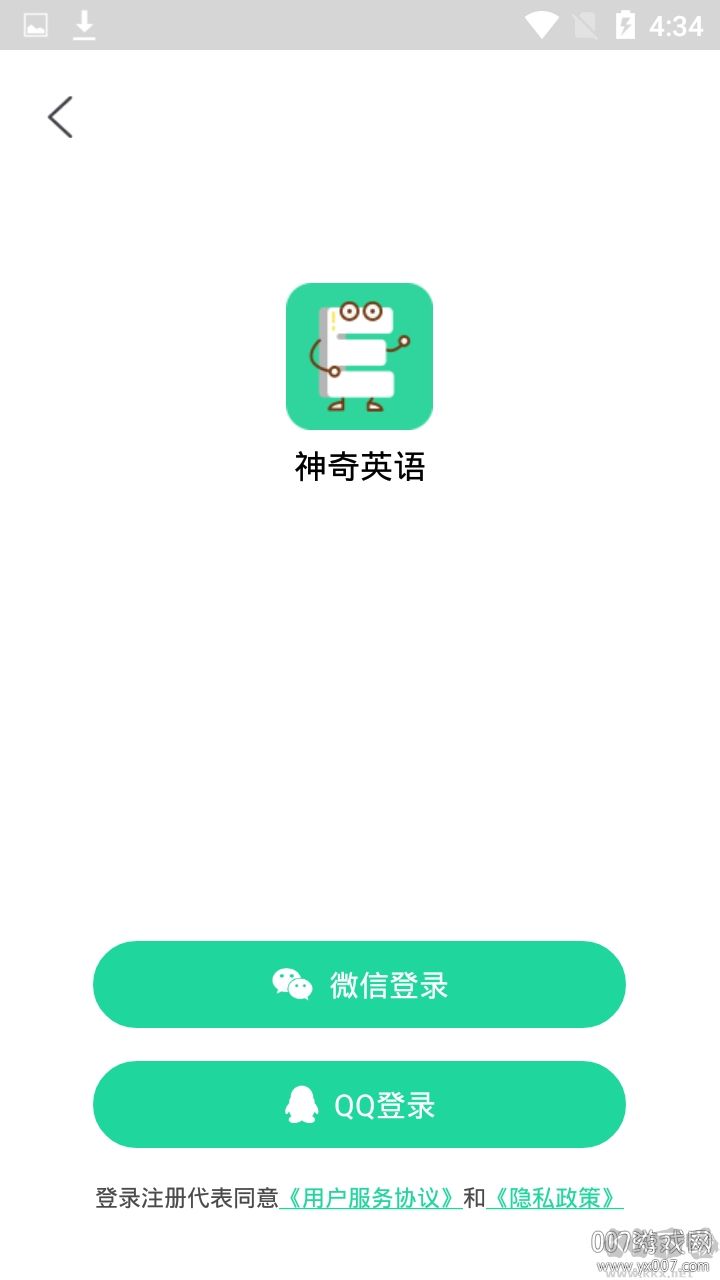Click the QQ penguin icon in login button

pos(303,1104)
